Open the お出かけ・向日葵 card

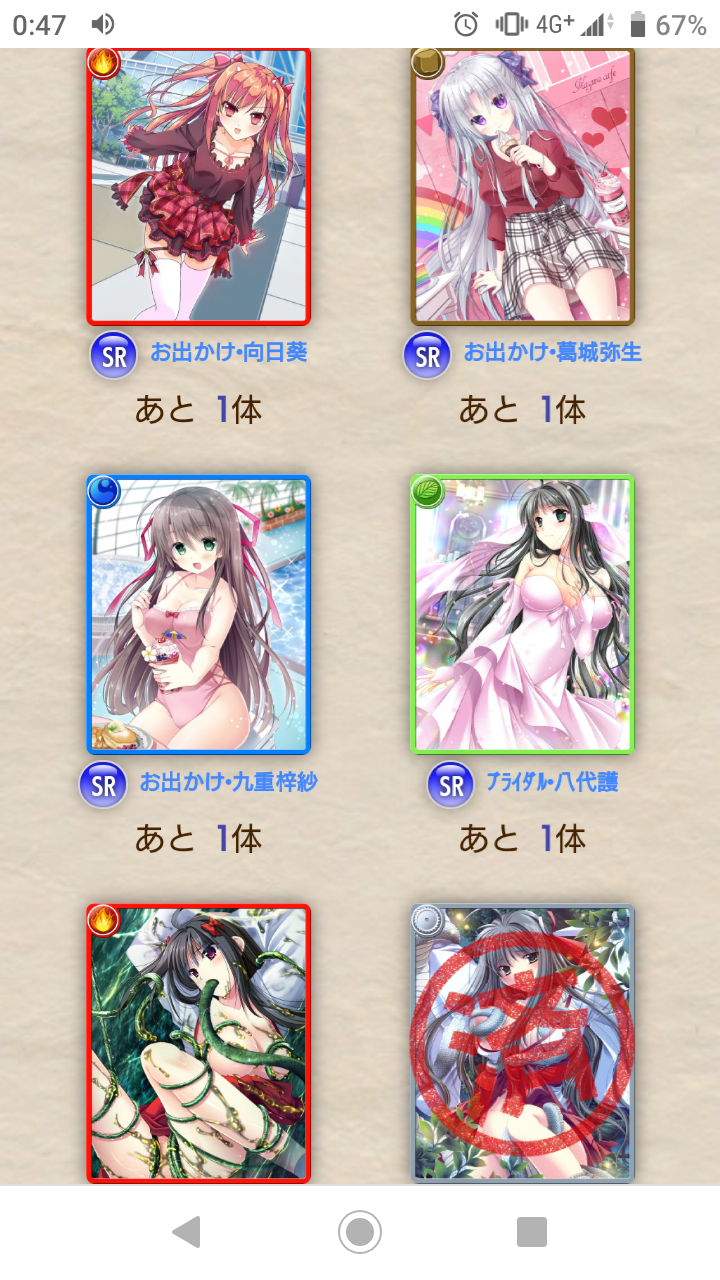(x=199, y=186)
